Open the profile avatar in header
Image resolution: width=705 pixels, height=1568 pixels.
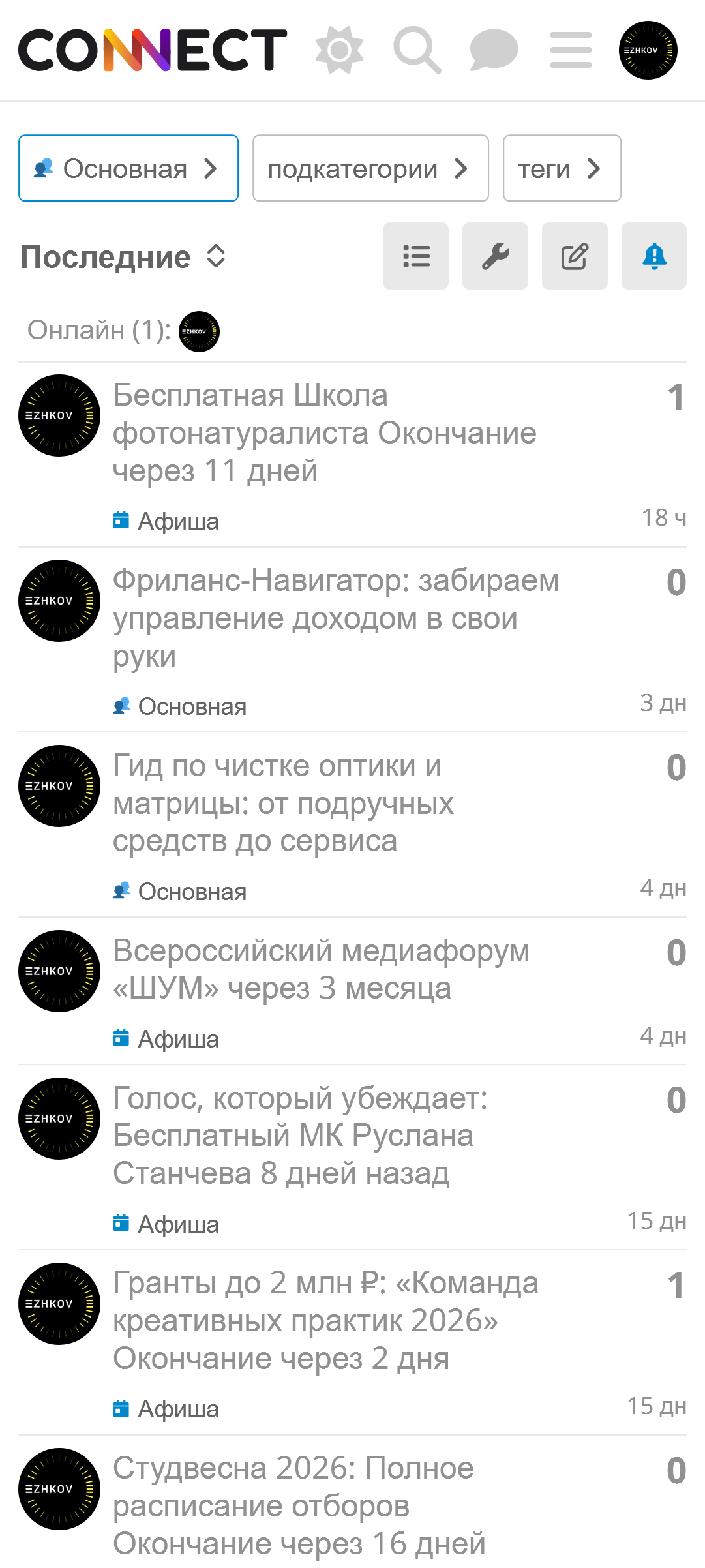point(648,50)
